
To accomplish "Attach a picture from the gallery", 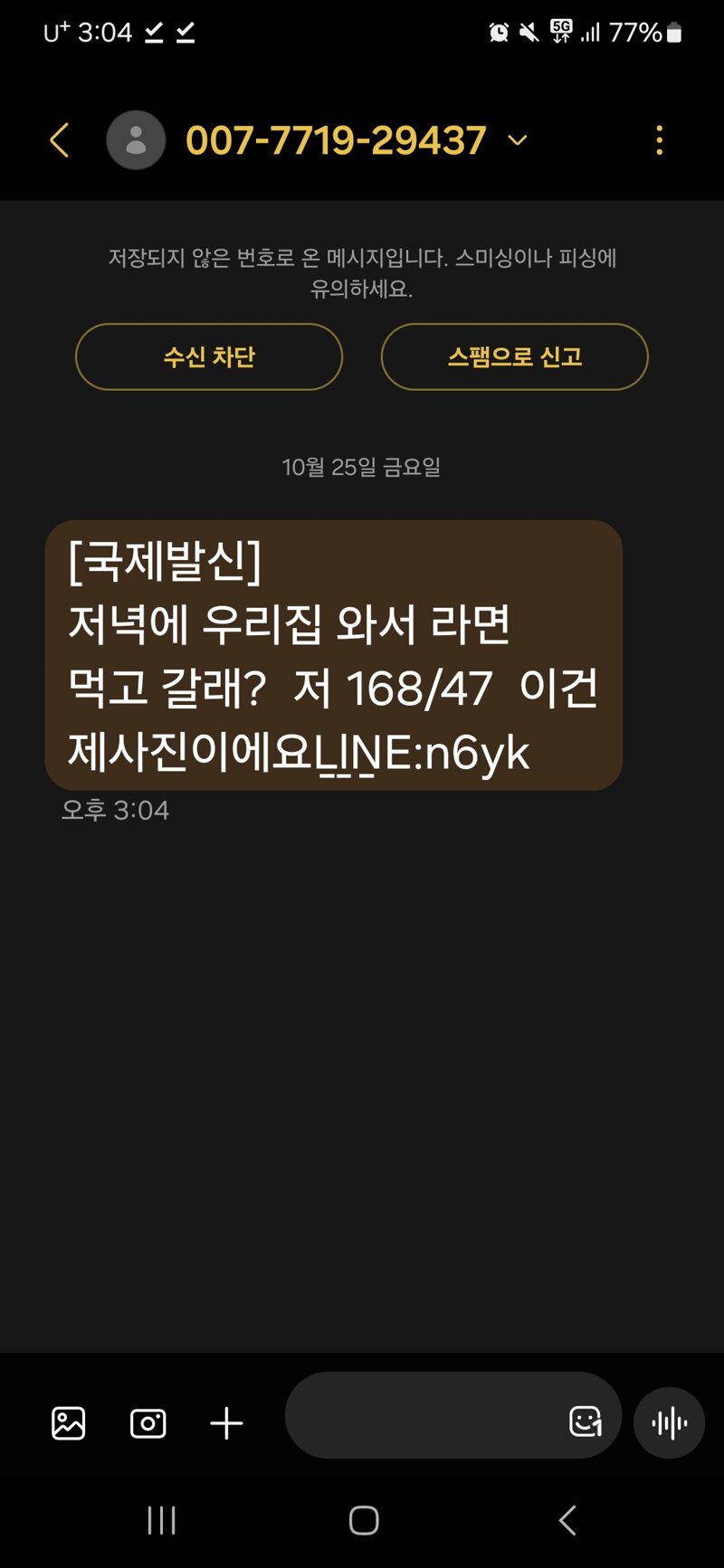I will (x=69, y=1423).
